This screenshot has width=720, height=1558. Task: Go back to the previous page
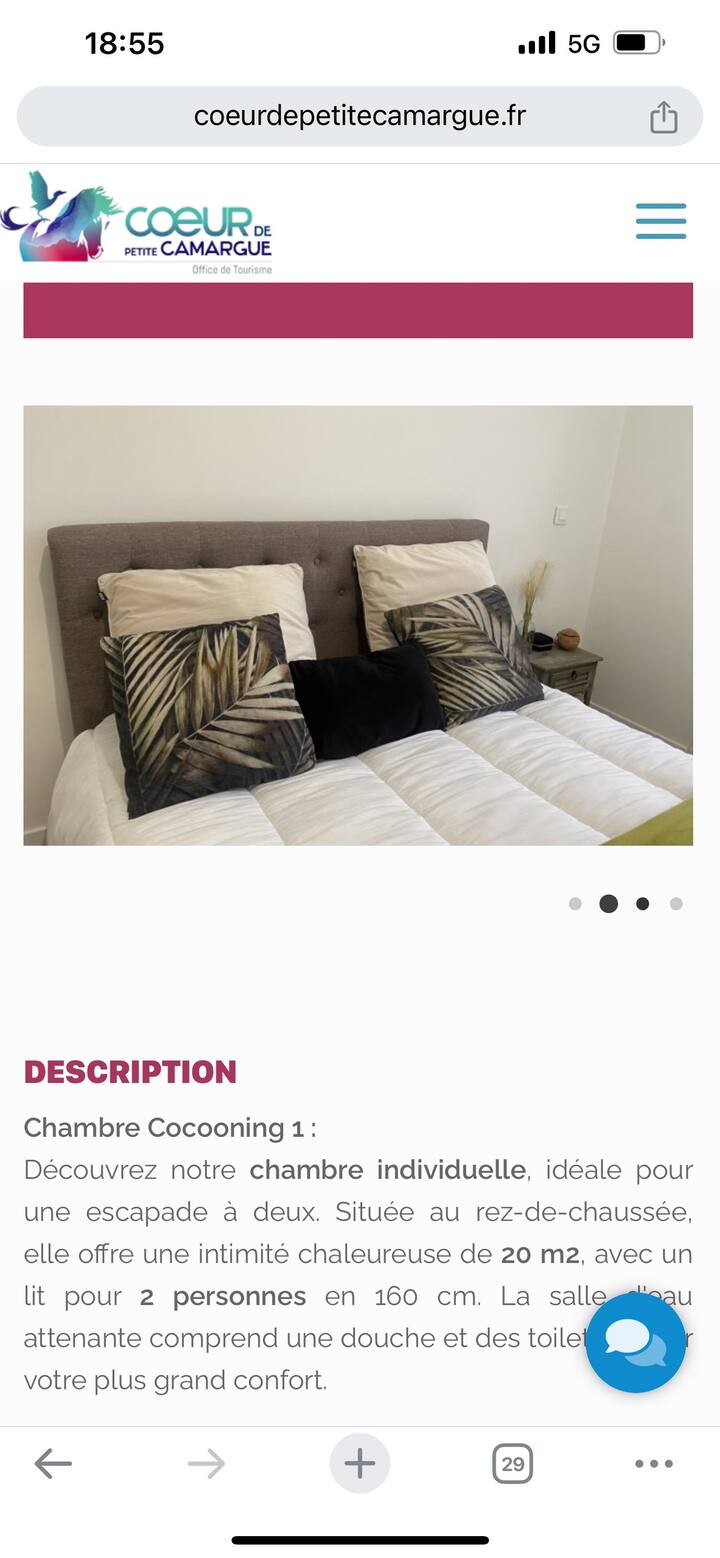[x=53, y=1464]
